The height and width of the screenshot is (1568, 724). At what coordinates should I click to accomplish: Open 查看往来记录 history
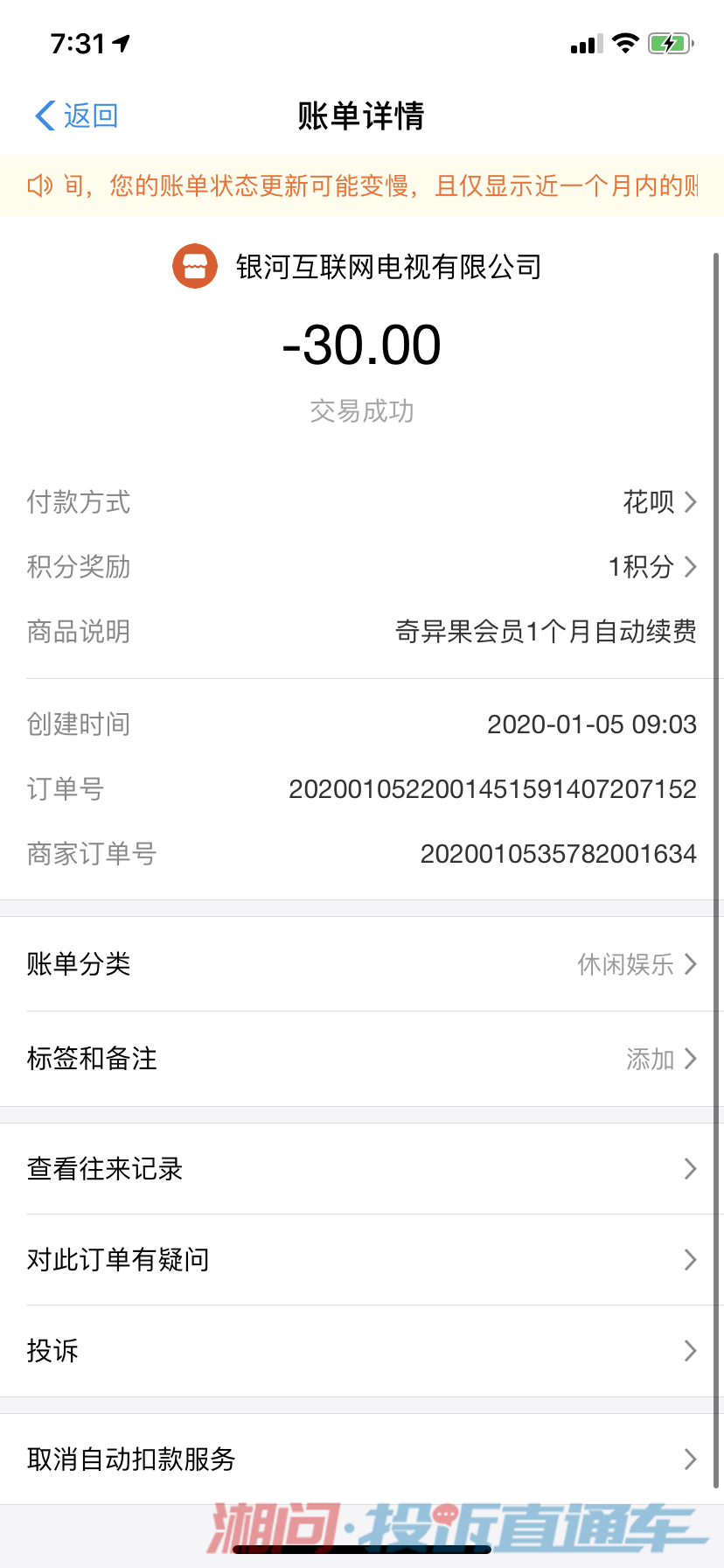tap(362, 1169)
